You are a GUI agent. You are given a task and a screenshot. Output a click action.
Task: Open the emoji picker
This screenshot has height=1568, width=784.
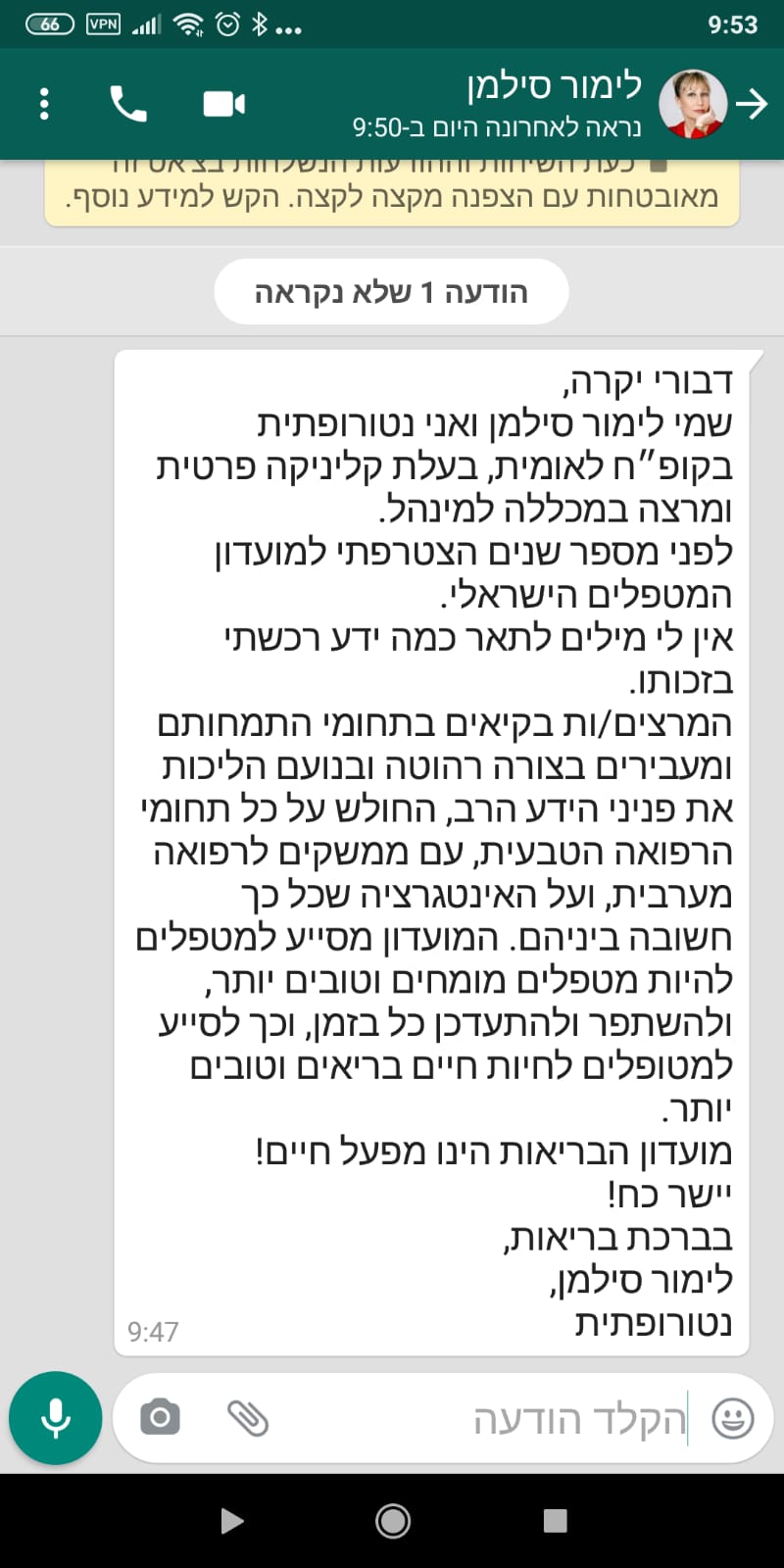point(732,1418)
